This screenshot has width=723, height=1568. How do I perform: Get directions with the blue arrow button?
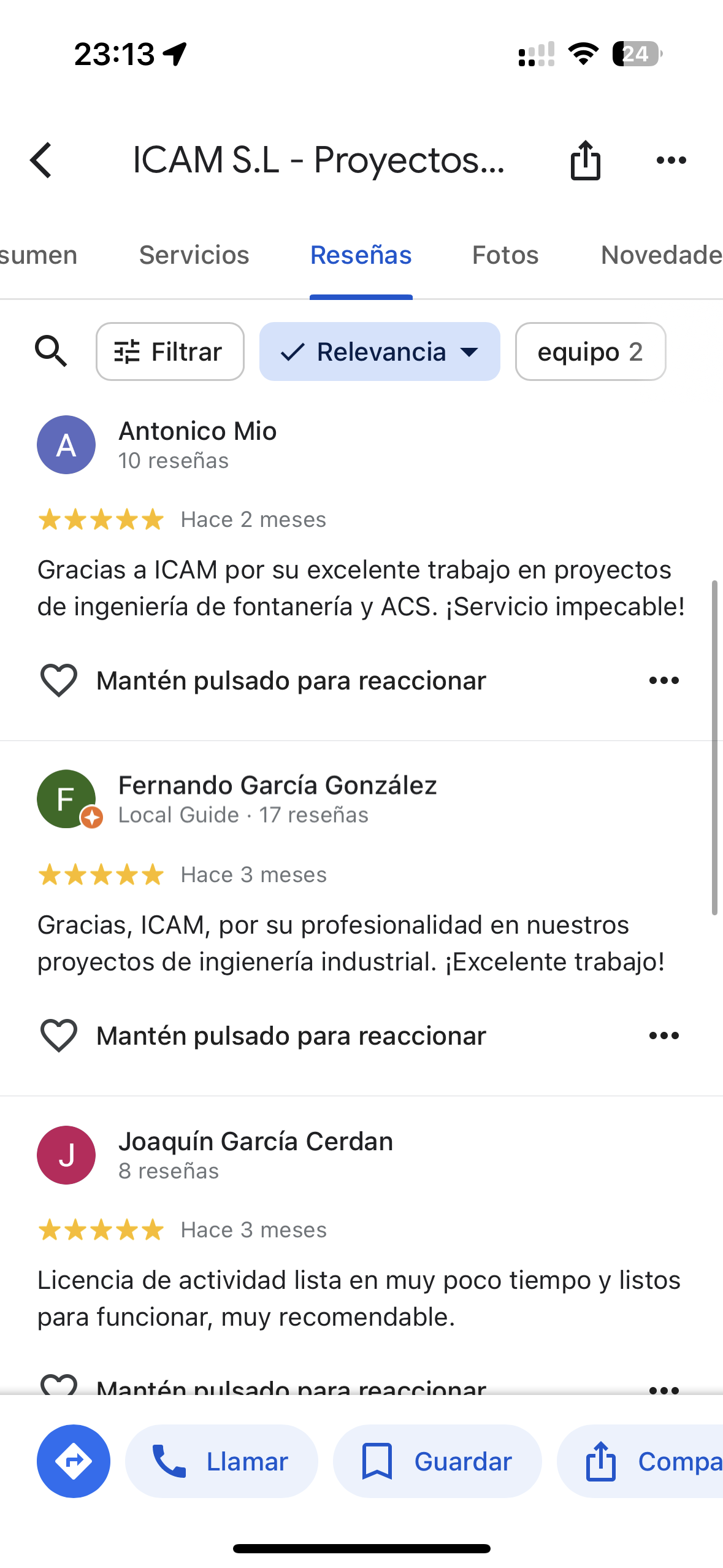(74, 1461)
